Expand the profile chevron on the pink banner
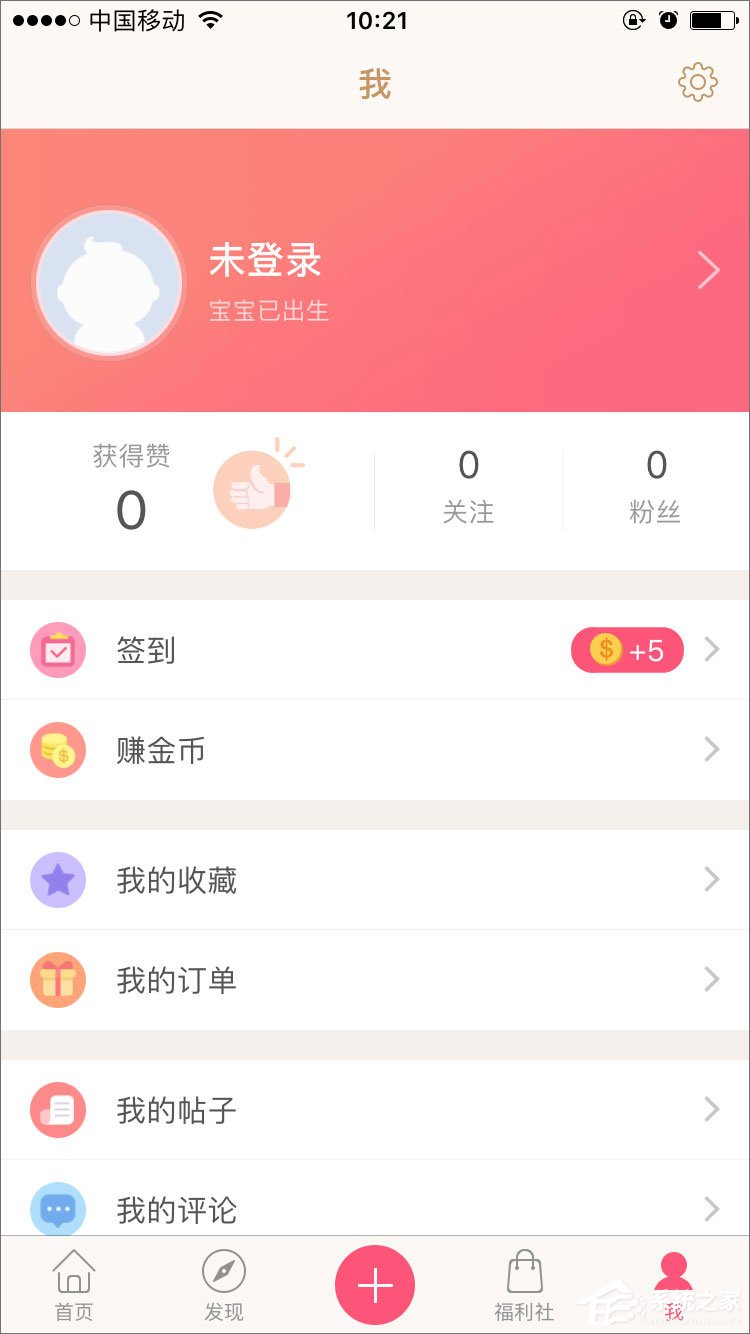This screenshot has width=750, height=1334. [709, 270]
